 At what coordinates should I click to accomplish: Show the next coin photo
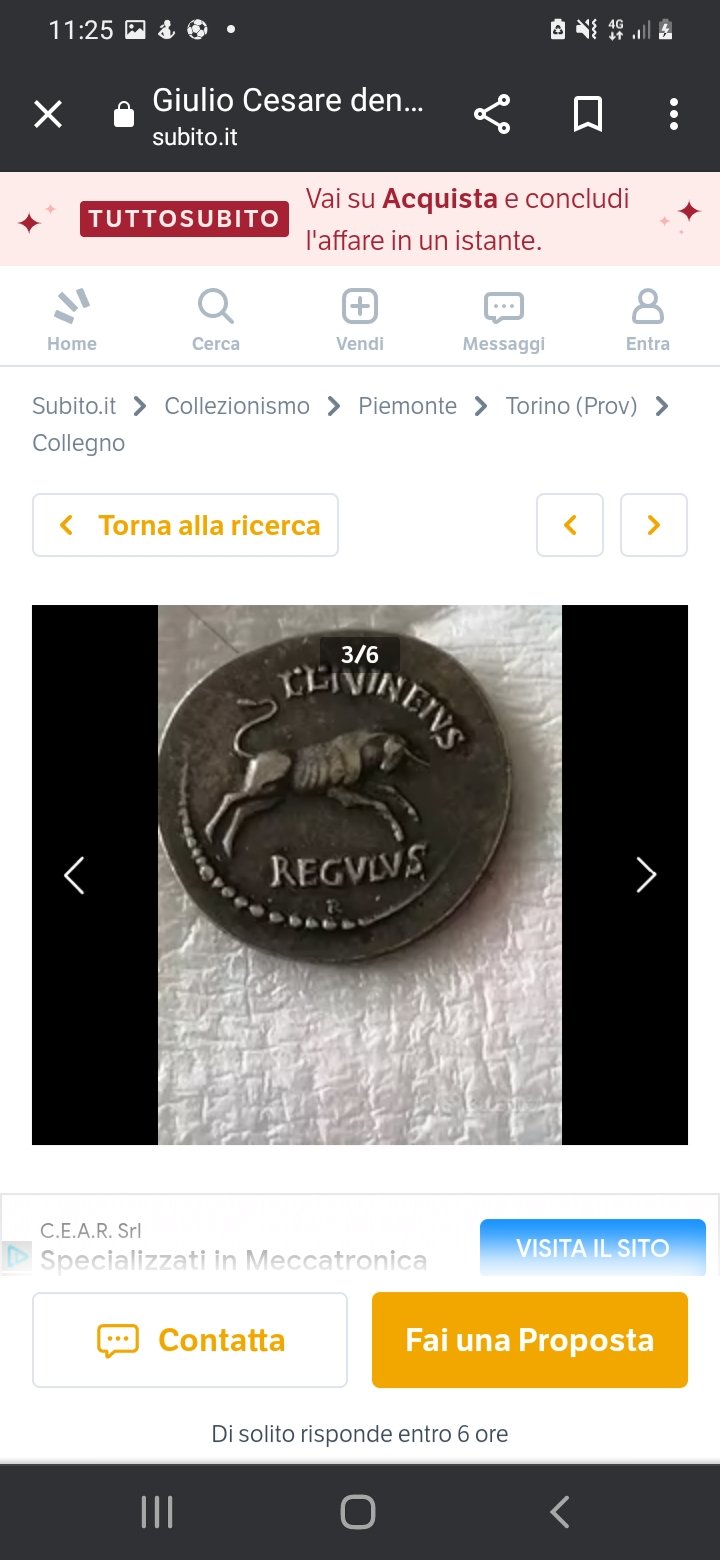point(646,875)
